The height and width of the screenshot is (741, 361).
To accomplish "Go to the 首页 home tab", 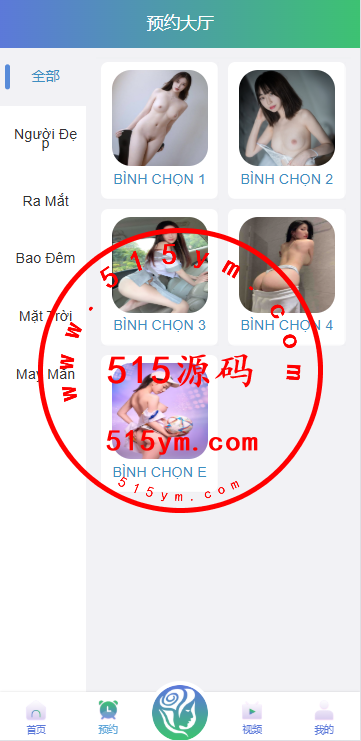I will point(36,717).
